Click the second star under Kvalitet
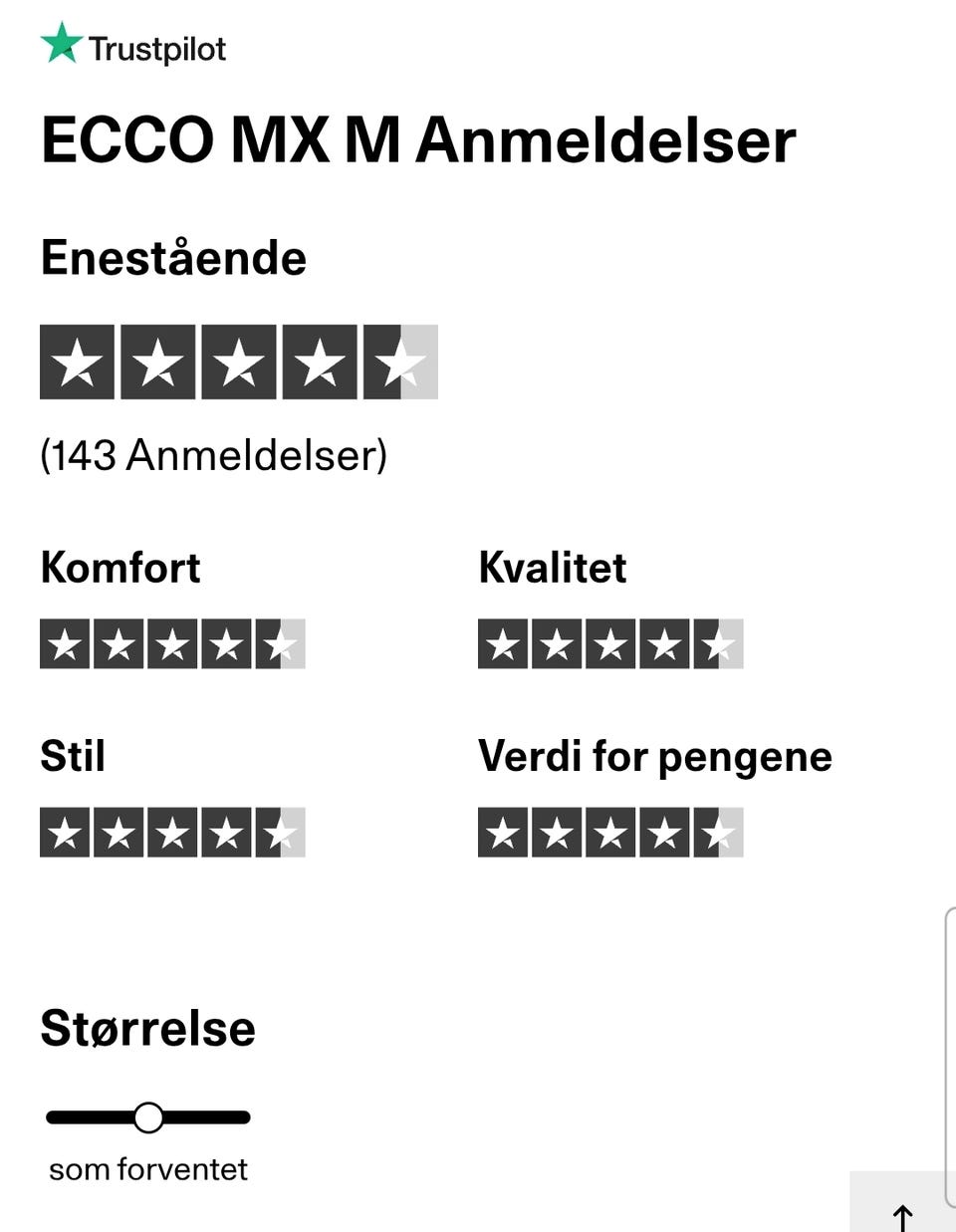This screenshot has width=956, height=1232. pos(557,643)
